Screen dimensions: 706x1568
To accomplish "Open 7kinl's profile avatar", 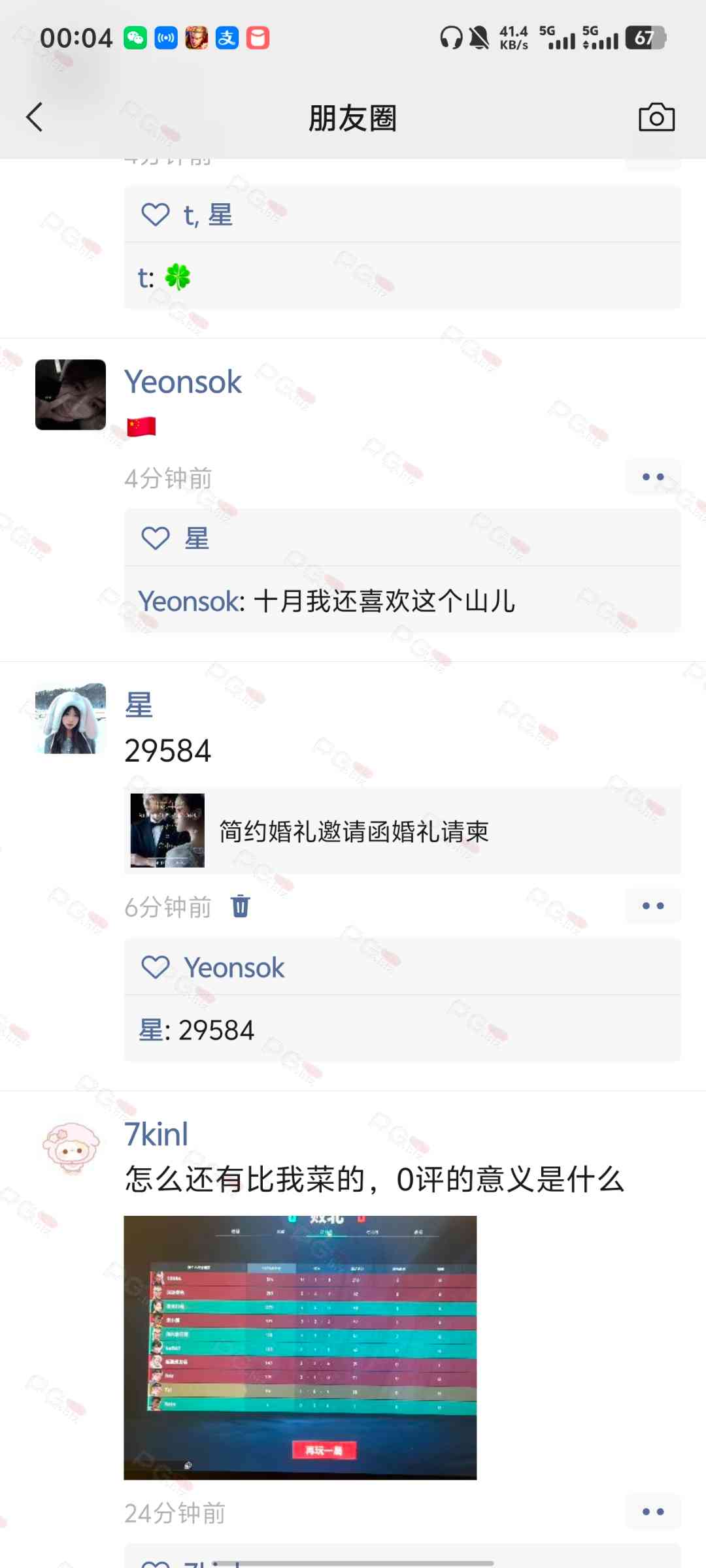I will point(71,1148).
